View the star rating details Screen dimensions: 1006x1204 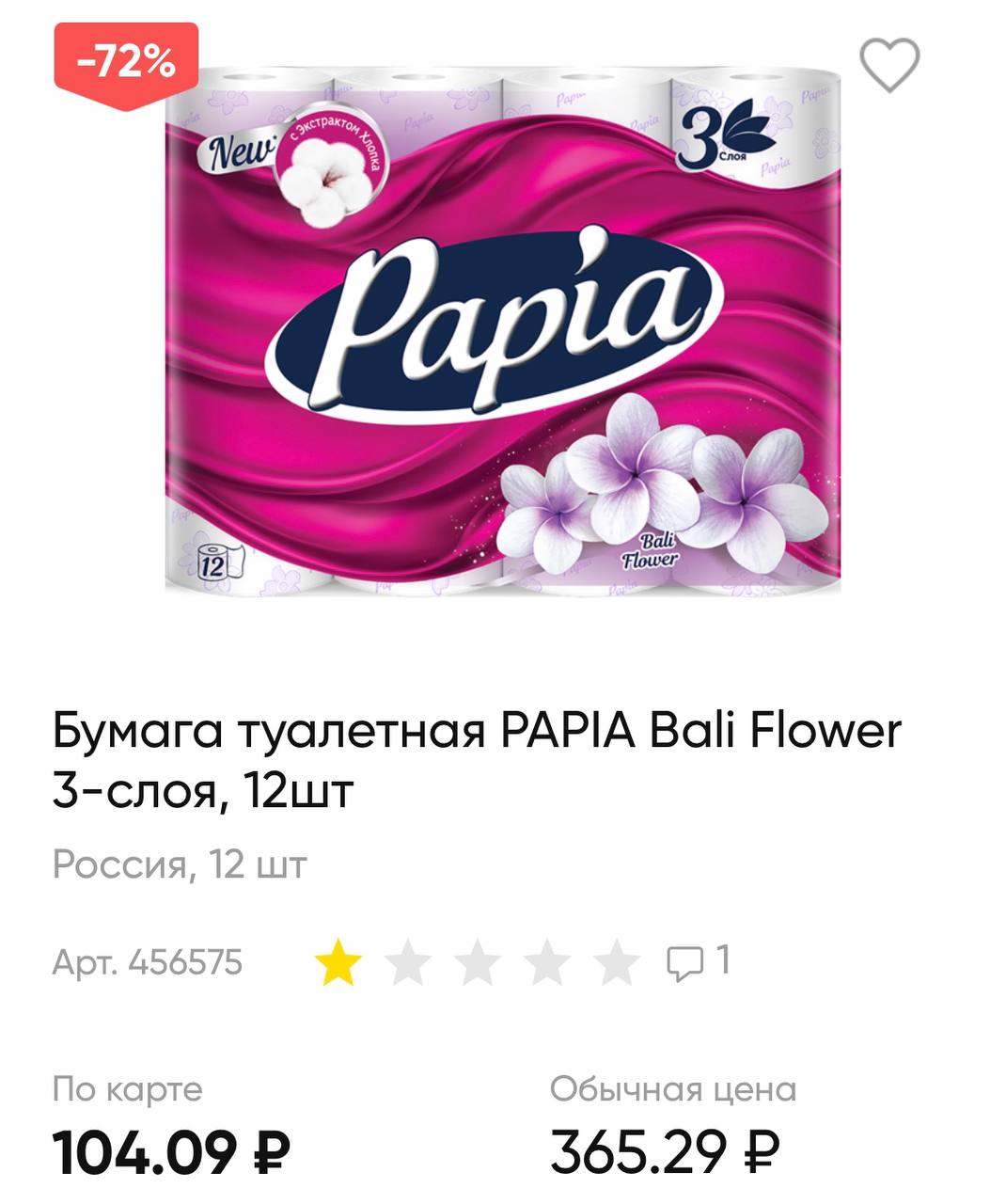(478, 964)
